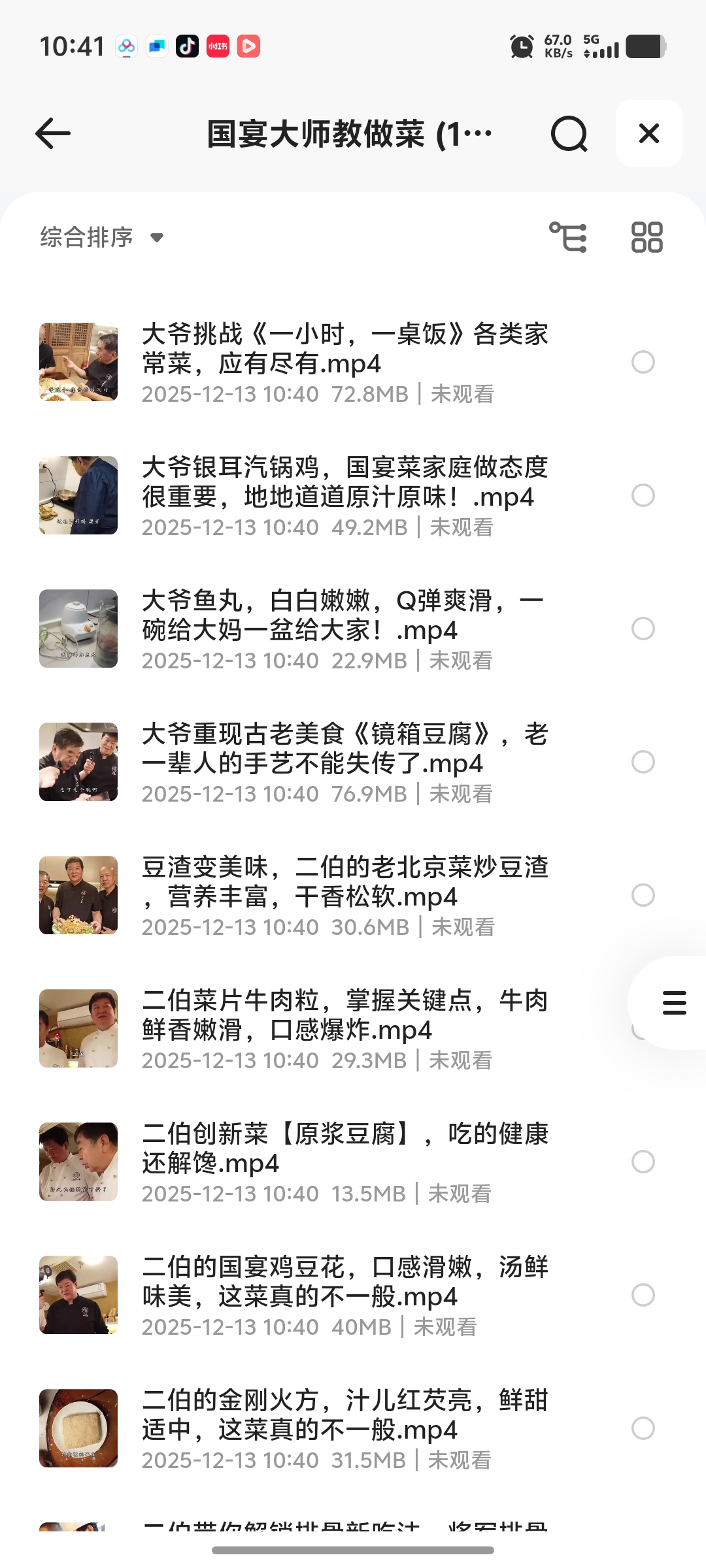Select the 原浆豆腐 video's circle
This screenshot has width=706, height=1568.
[643, 1162]
